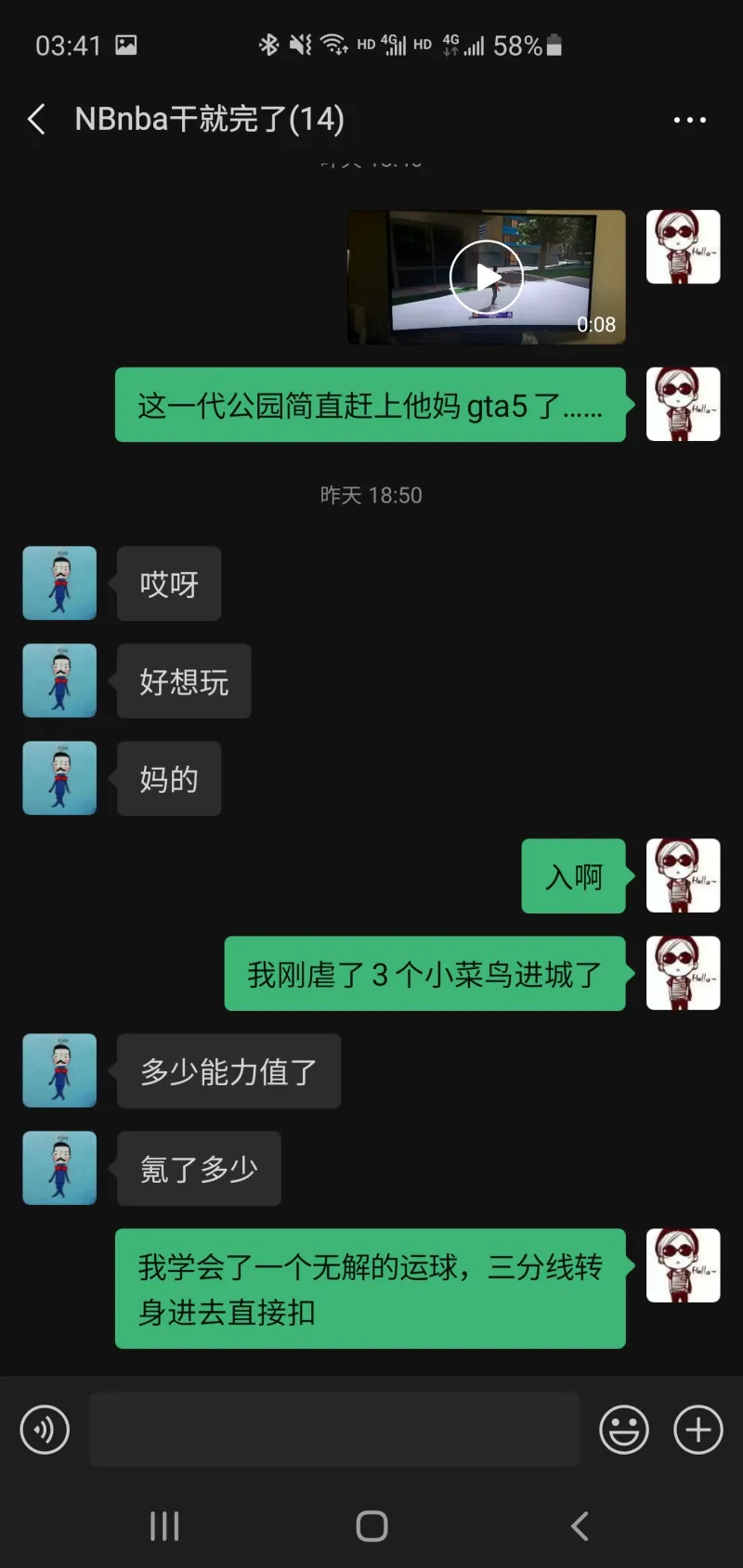This screenshot has width=743, height=1568.
Task: Open the emoji sticker panel
Action: coord(624,1429)
